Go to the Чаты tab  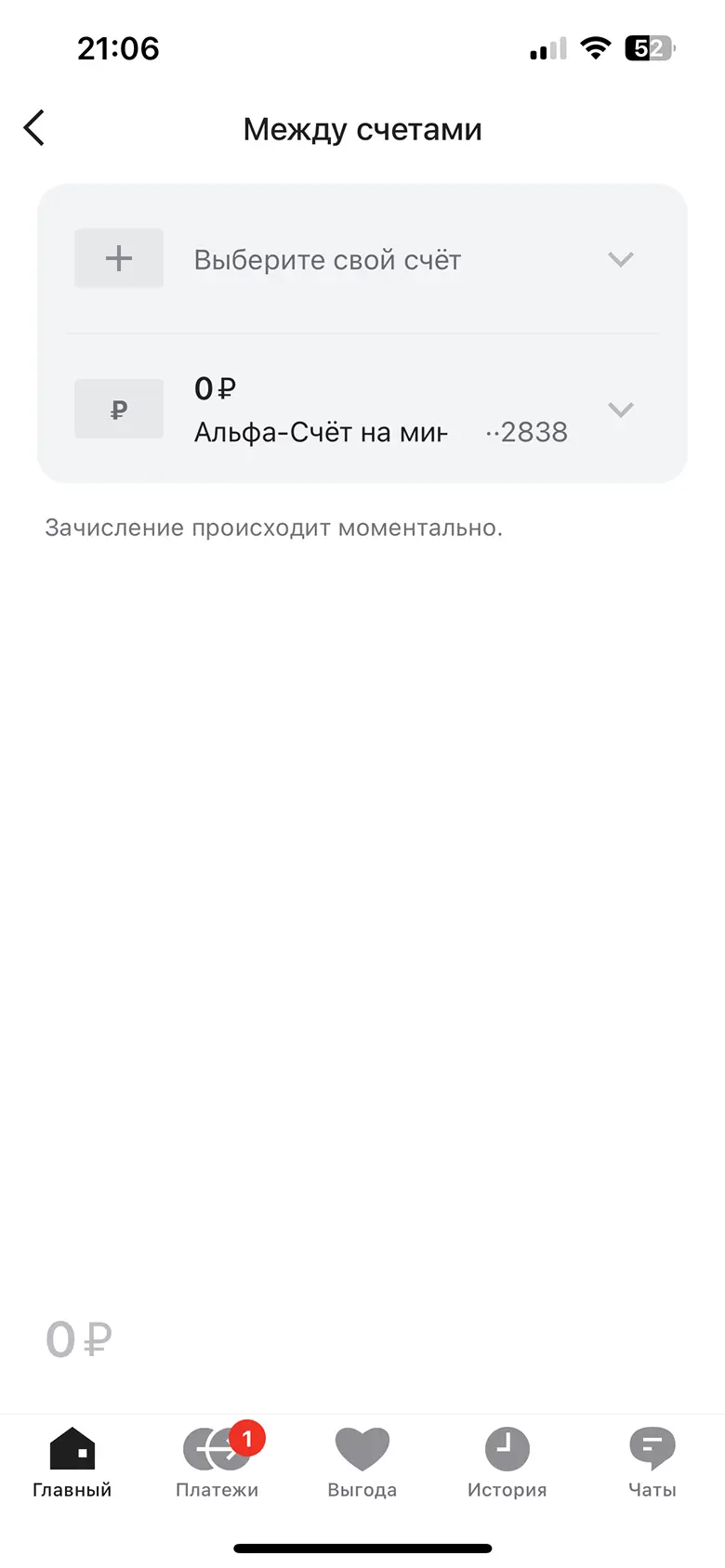652,1463
